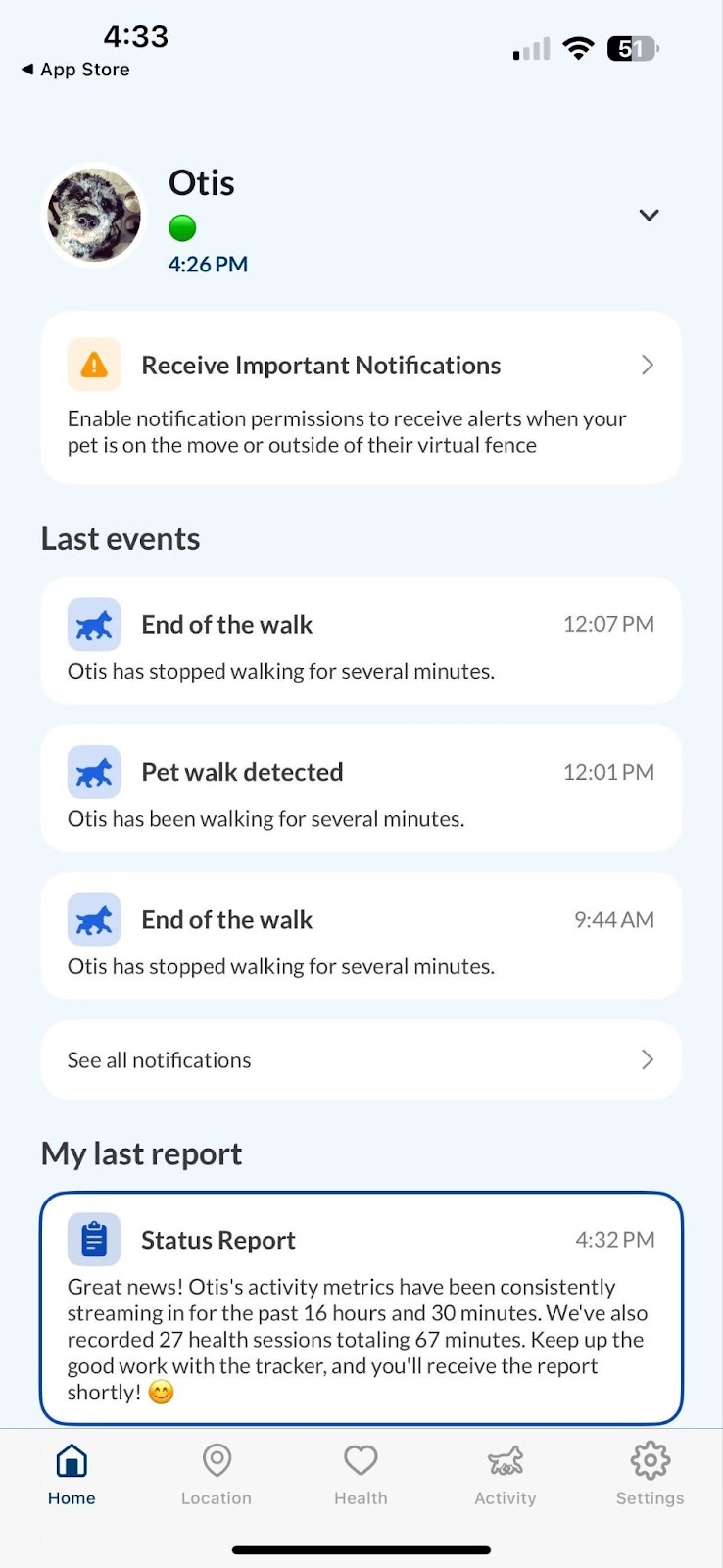The image size is (723, 1568).
Task: Expand the pet selector chevron next to Otis
Action: pos(649,215)
